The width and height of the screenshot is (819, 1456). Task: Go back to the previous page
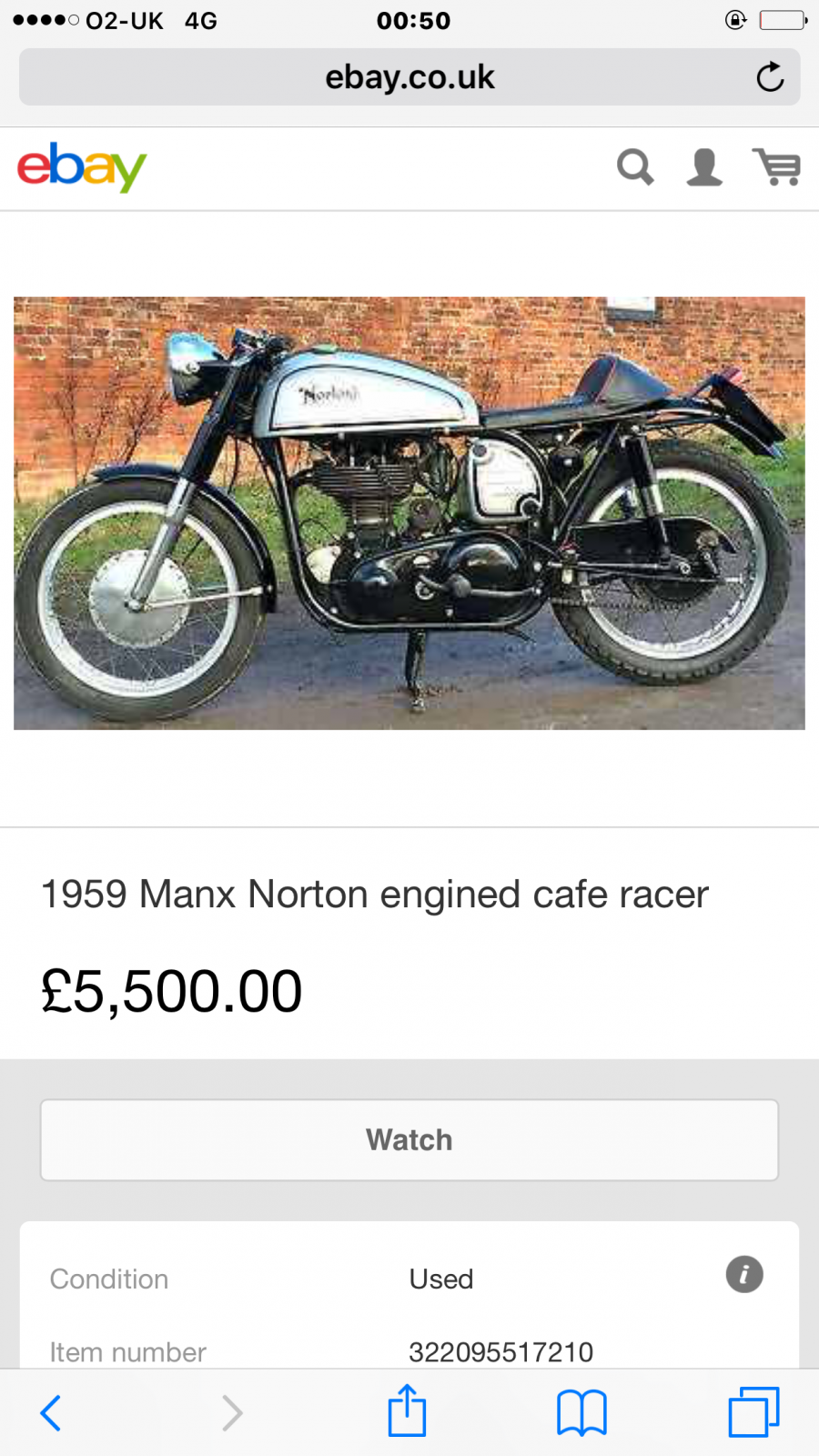pyautogui.click(x=51, y=1413)
